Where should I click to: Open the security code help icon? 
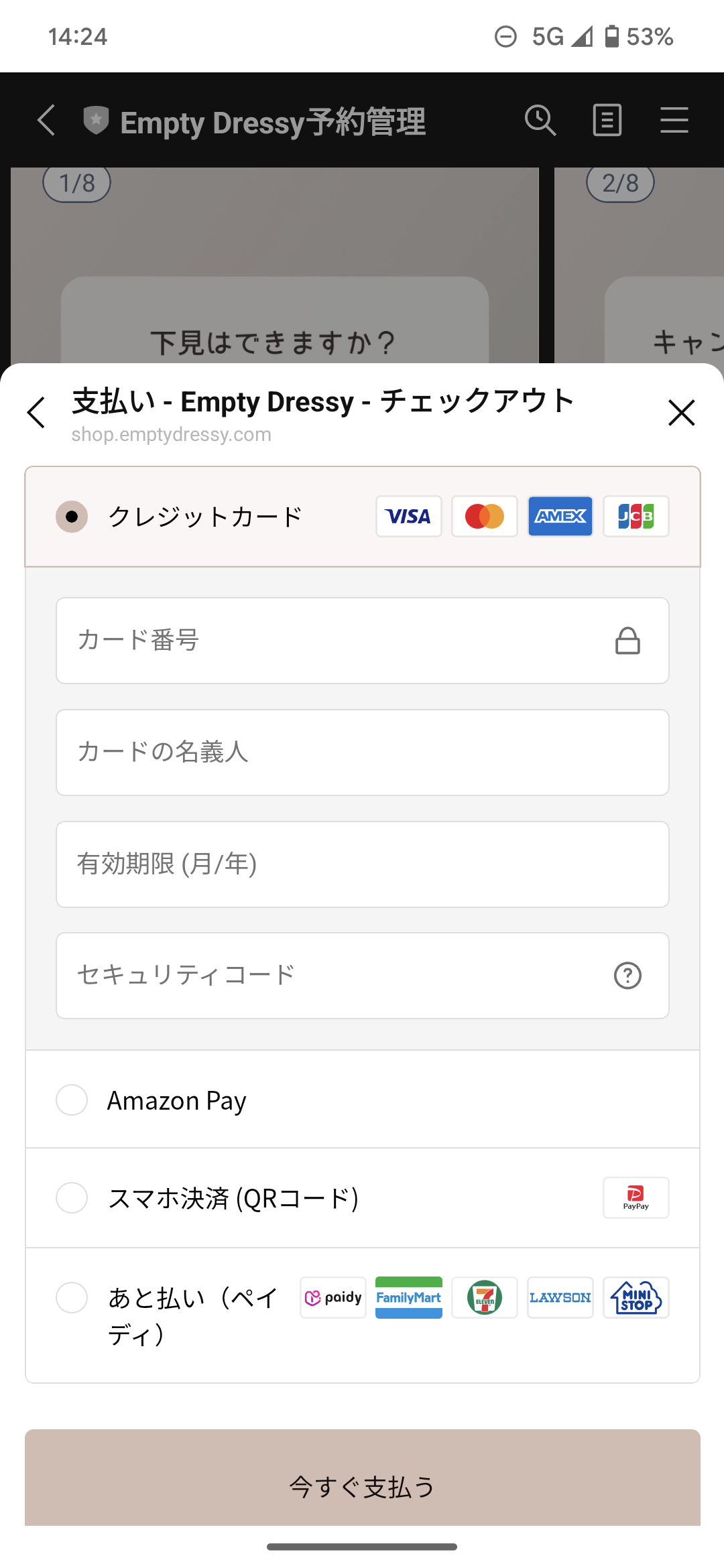pyautogui.click(x=627, y=976)
